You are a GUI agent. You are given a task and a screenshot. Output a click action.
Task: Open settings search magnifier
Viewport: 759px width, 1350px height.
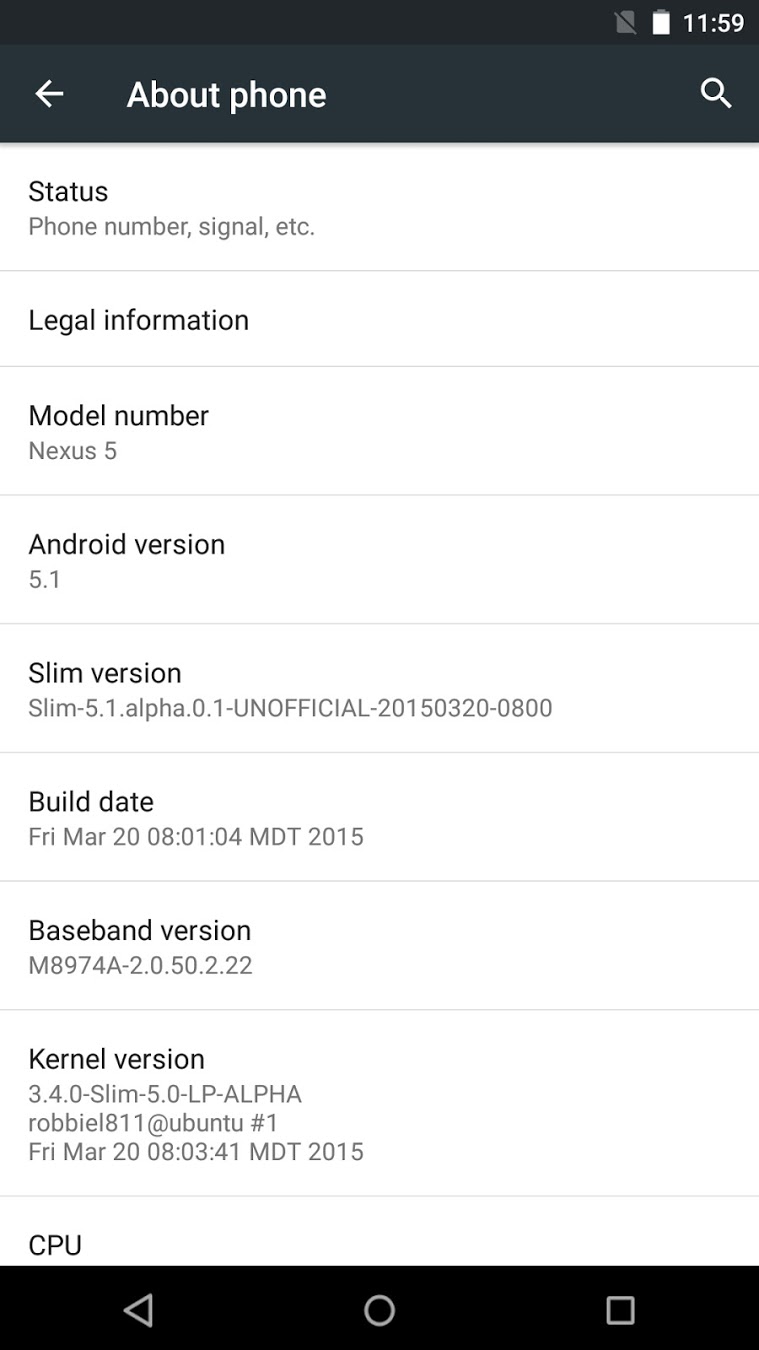click(716, 94)
